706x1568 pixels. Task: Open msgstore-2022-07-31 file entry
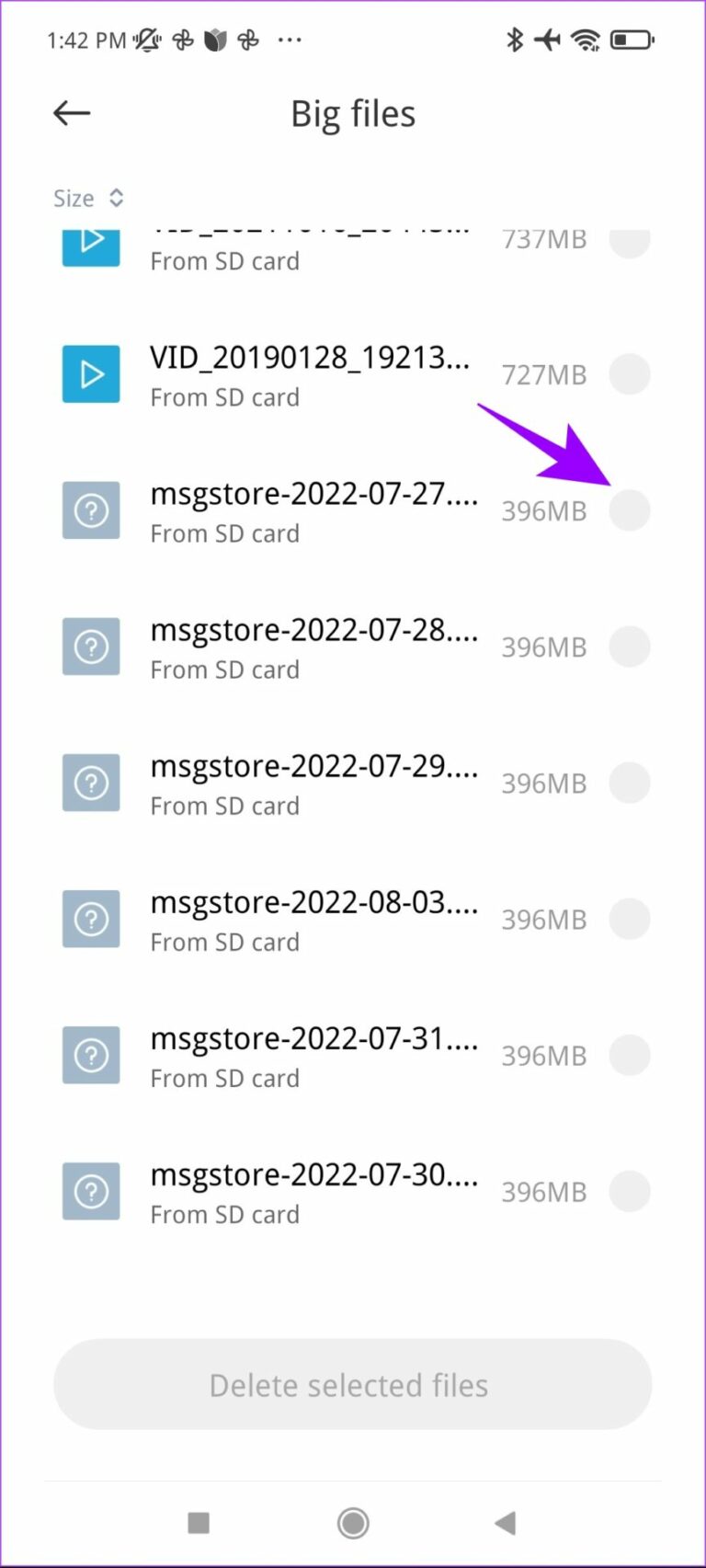313,1055
